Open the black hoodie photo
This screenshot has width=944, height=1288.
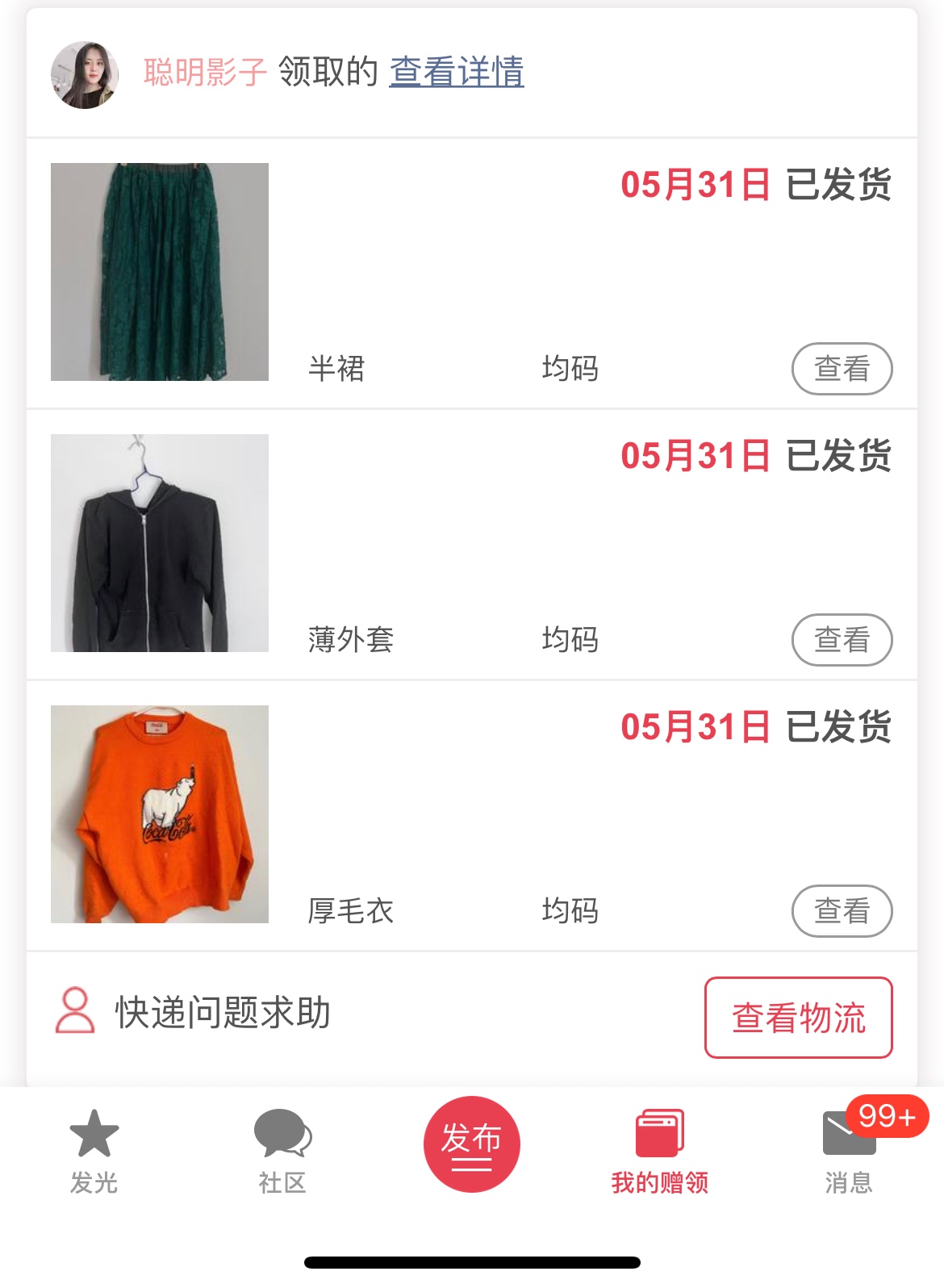(x=160, y=543)
